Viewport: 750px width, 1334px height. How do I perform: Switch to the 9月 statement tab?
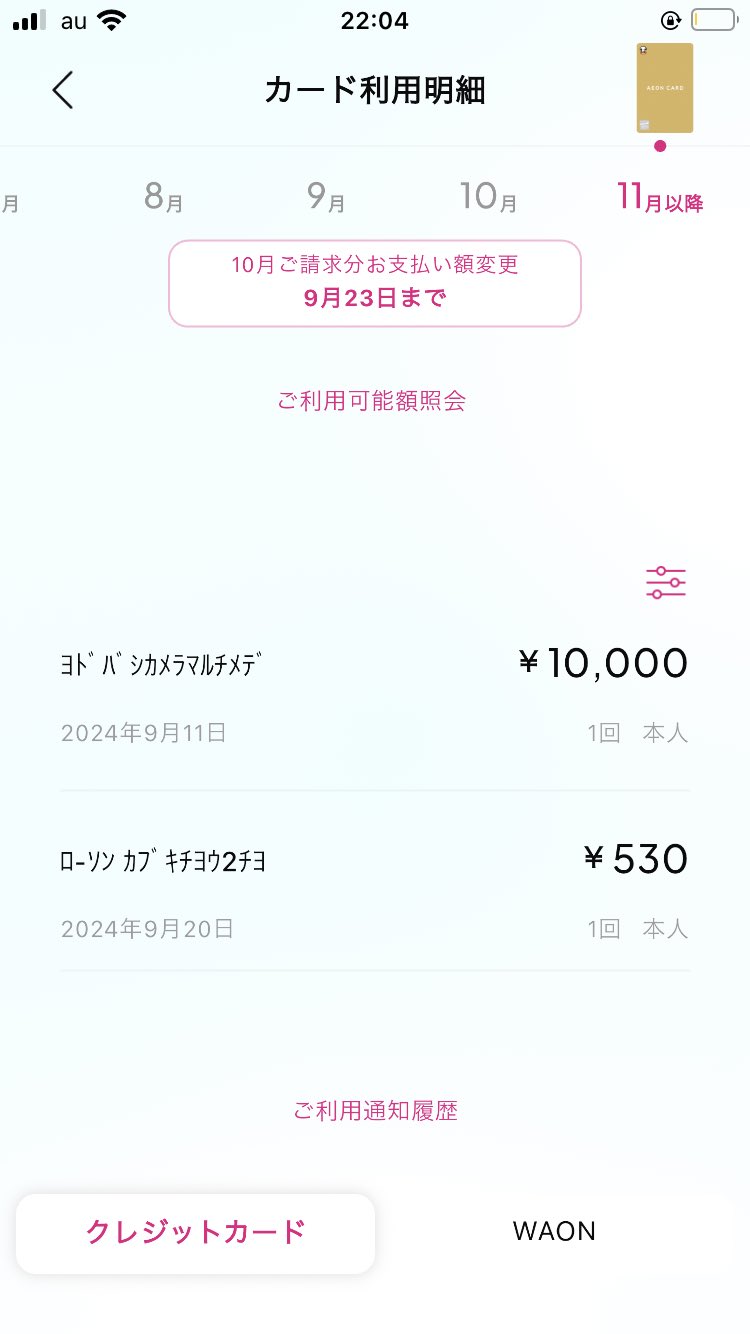[326, 198]
